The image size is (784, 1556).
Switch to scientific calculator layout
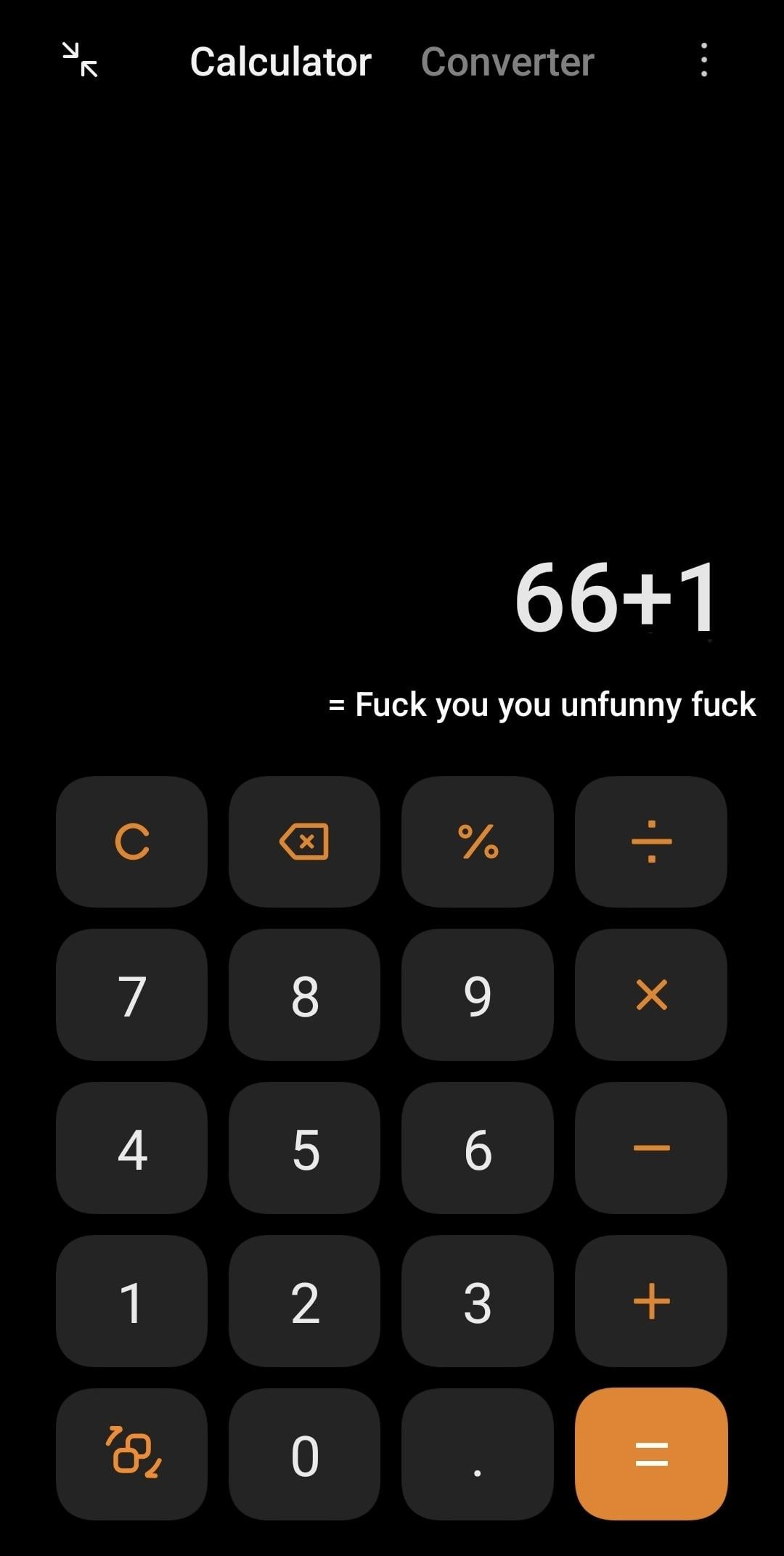coord(131,1454)
